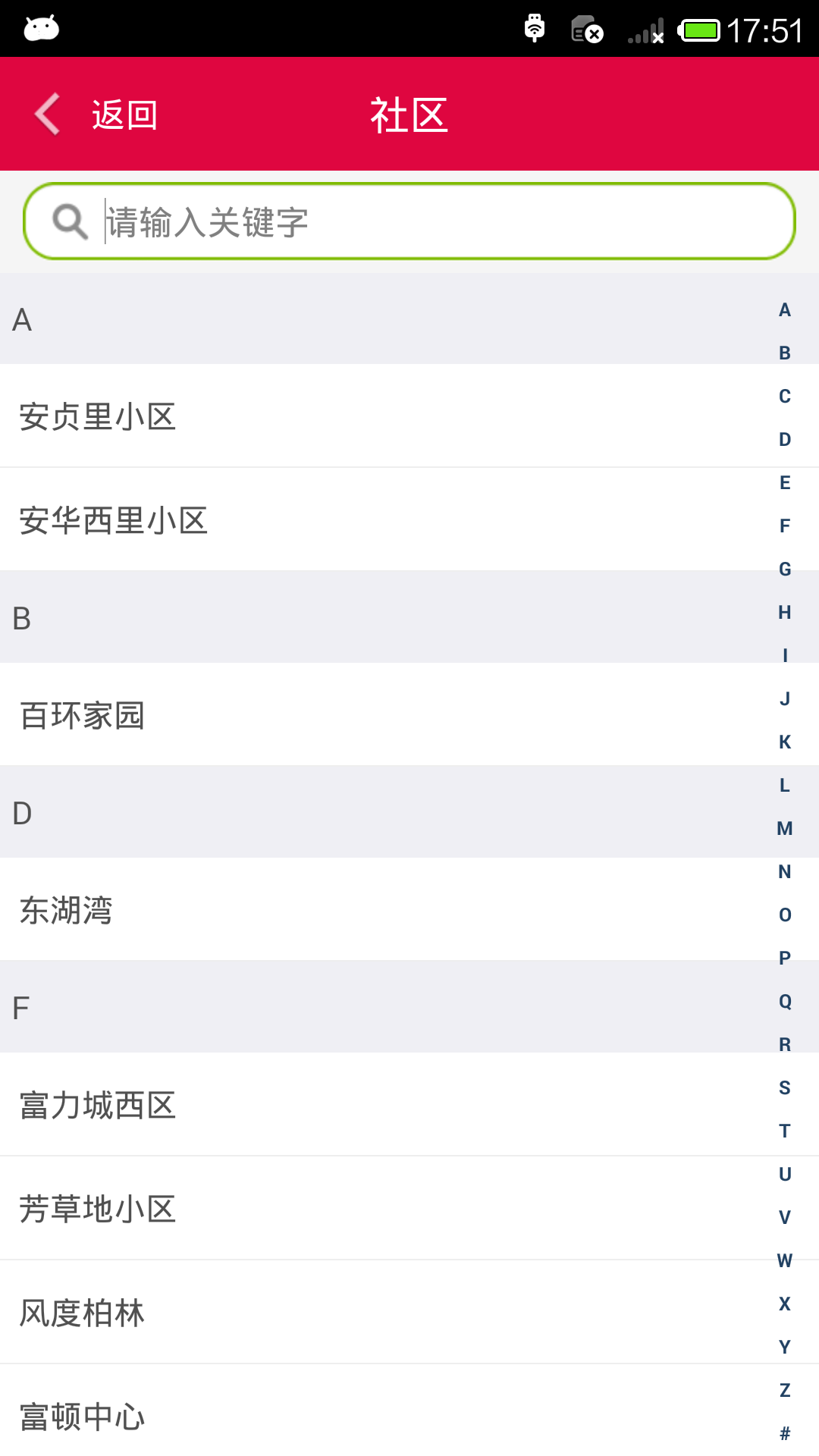Jump to letter M in the alphabet index
The width and height of the screenshot is (819, 1456).
tap(783, 829)
